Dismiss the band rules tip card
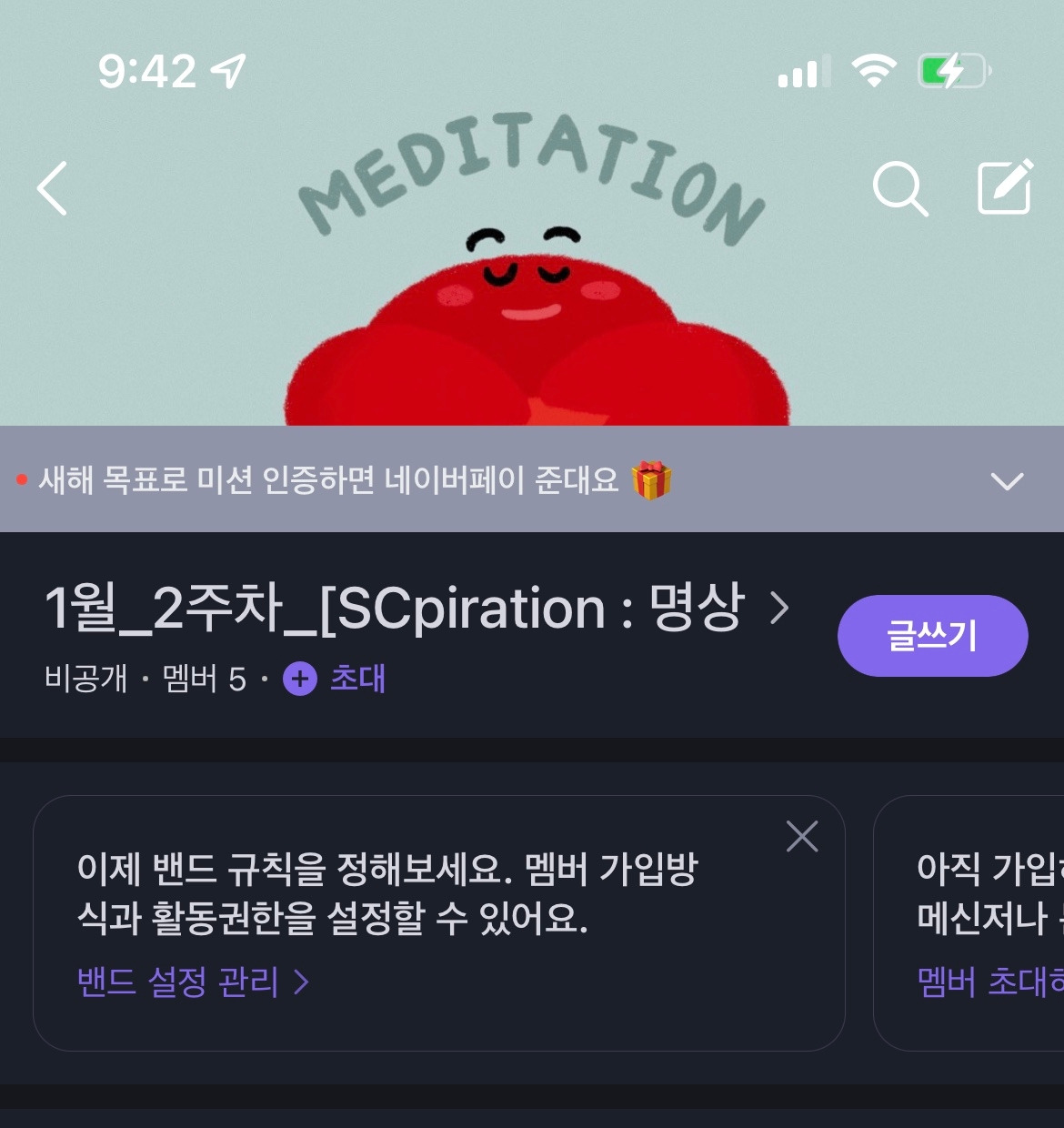Image resolution: width=1064 pixels, height=1128 pixels. click(801, 835)
